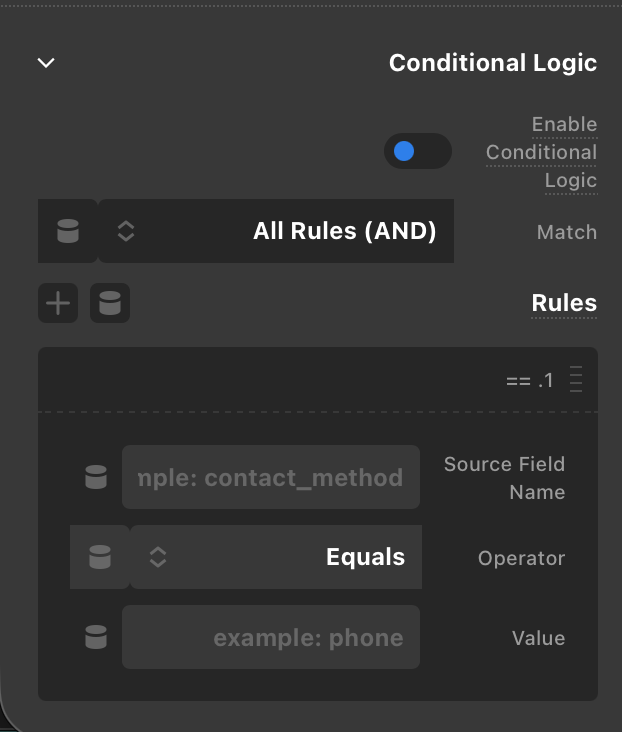
Task: Focus the Value input field
Action: [271, 637]
